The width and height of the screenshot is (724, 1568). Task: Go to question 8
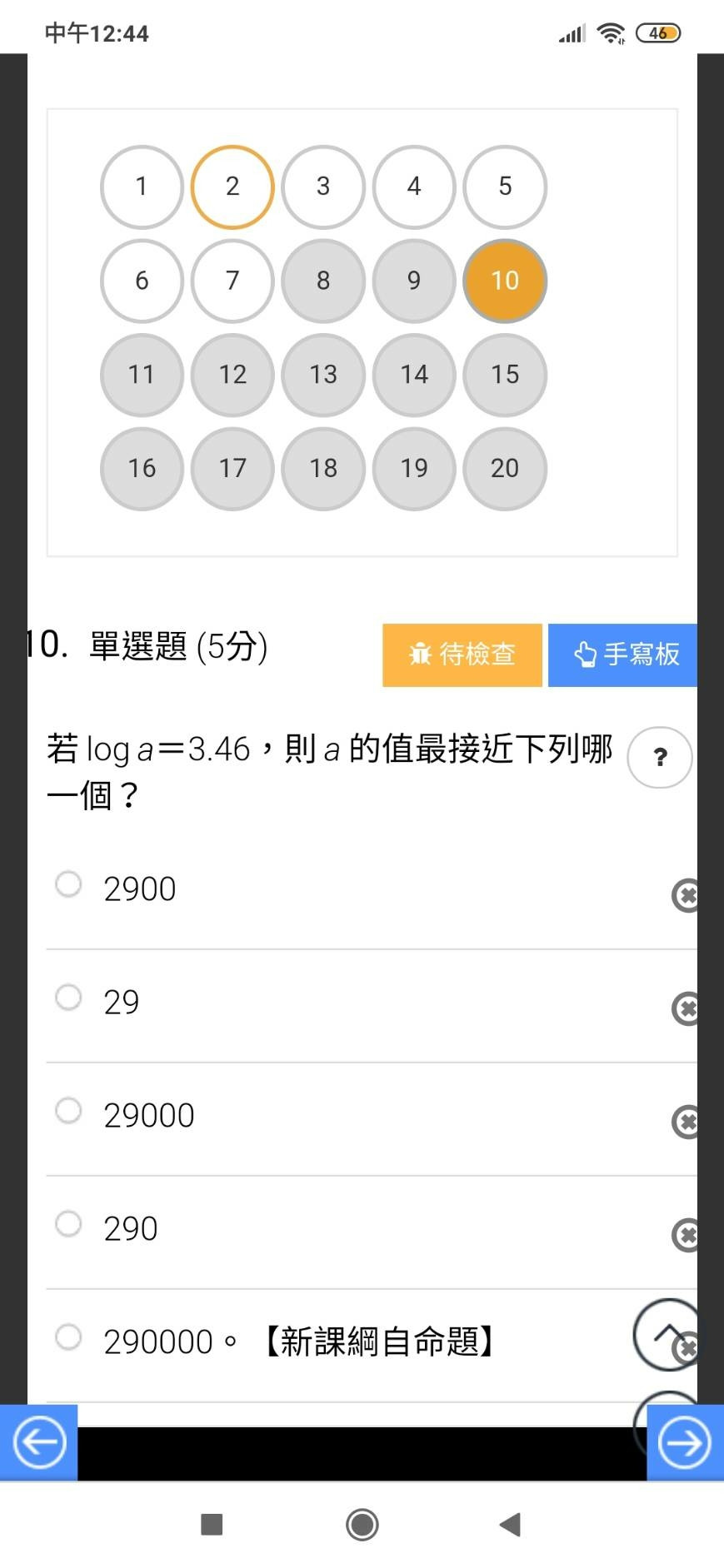point(323,281)
